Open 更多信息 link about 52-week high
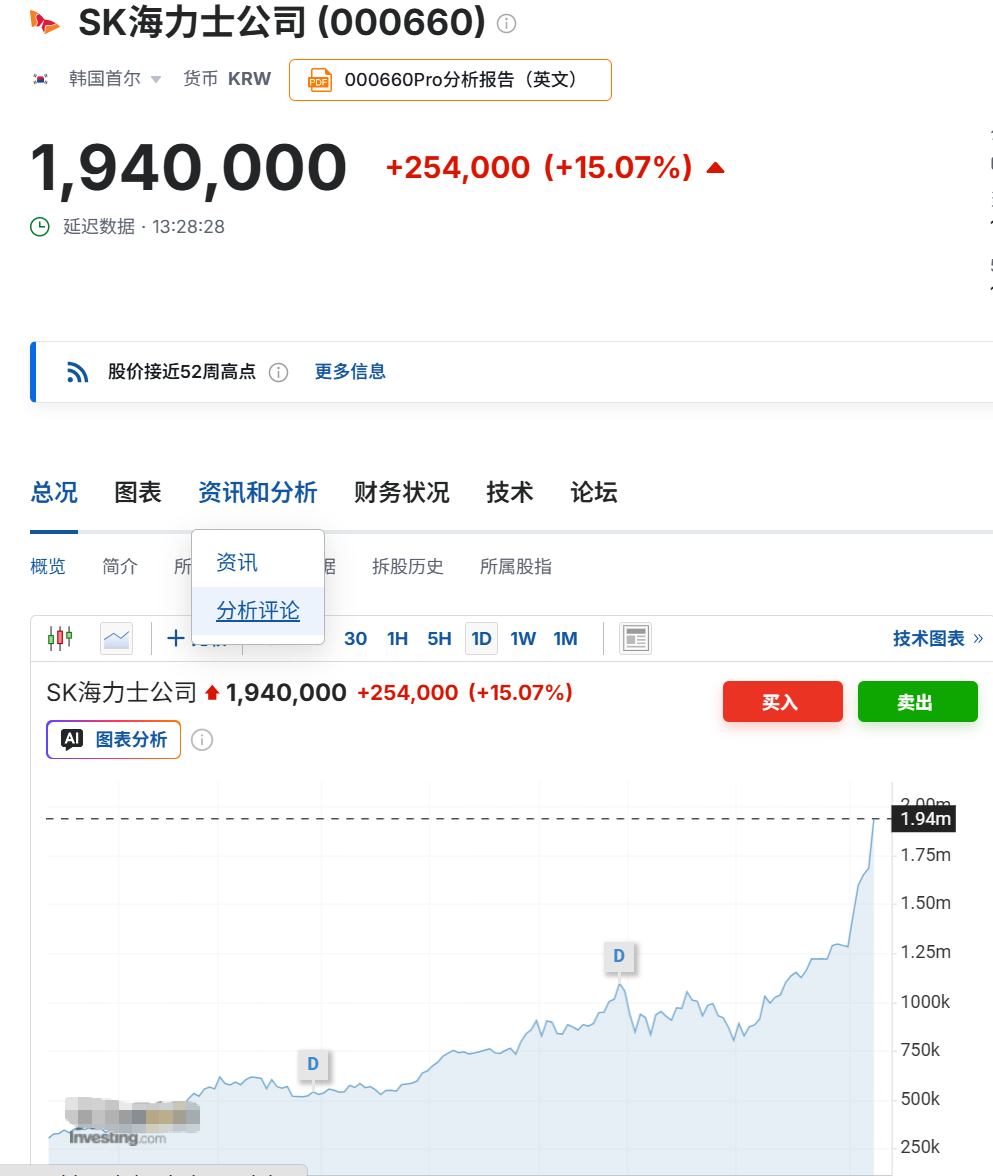This screenshot has width=993, height=1176. coord(350,371)
